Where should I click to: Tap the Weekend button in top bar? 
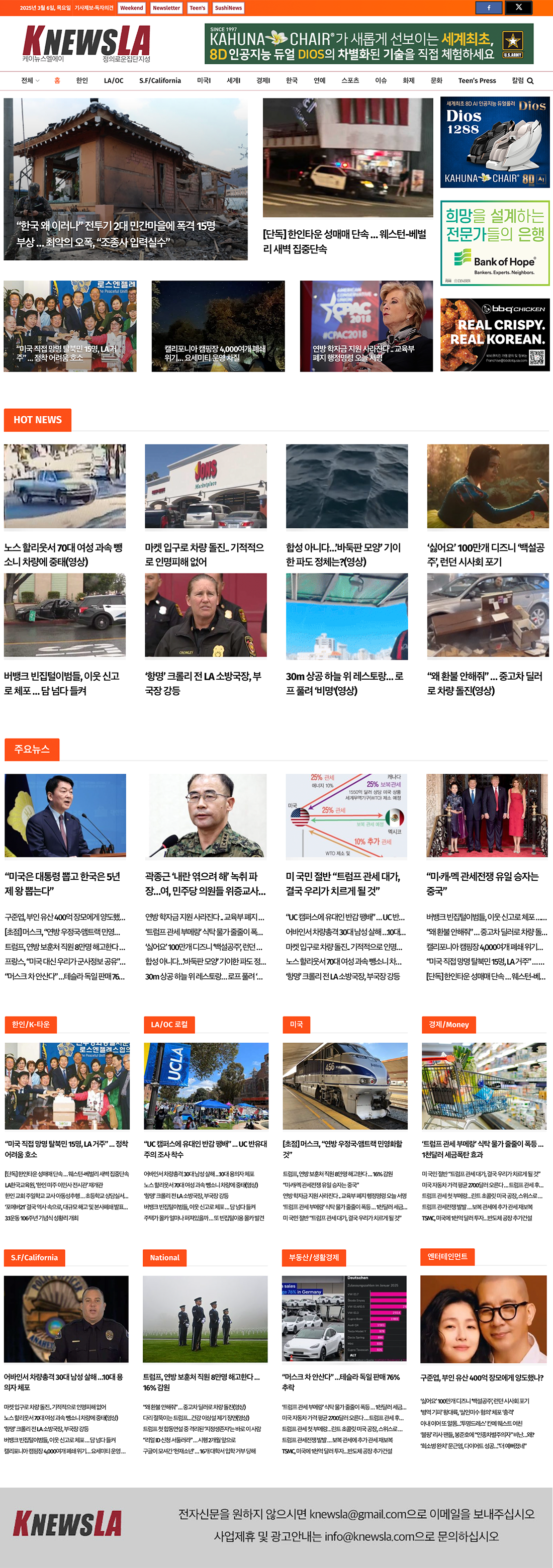[x=131, y=8]
